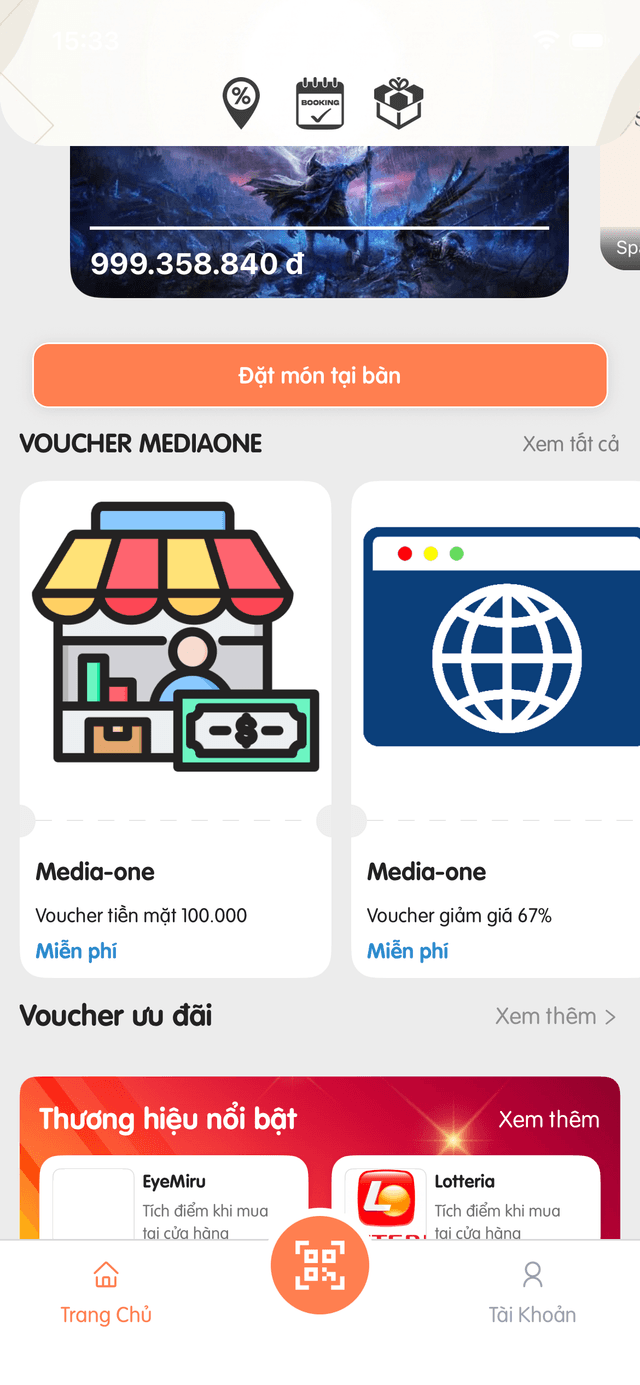Open the EyeMiru brand card
640x1385 pixels.
pyautogui.click(x=174, y=1200)
